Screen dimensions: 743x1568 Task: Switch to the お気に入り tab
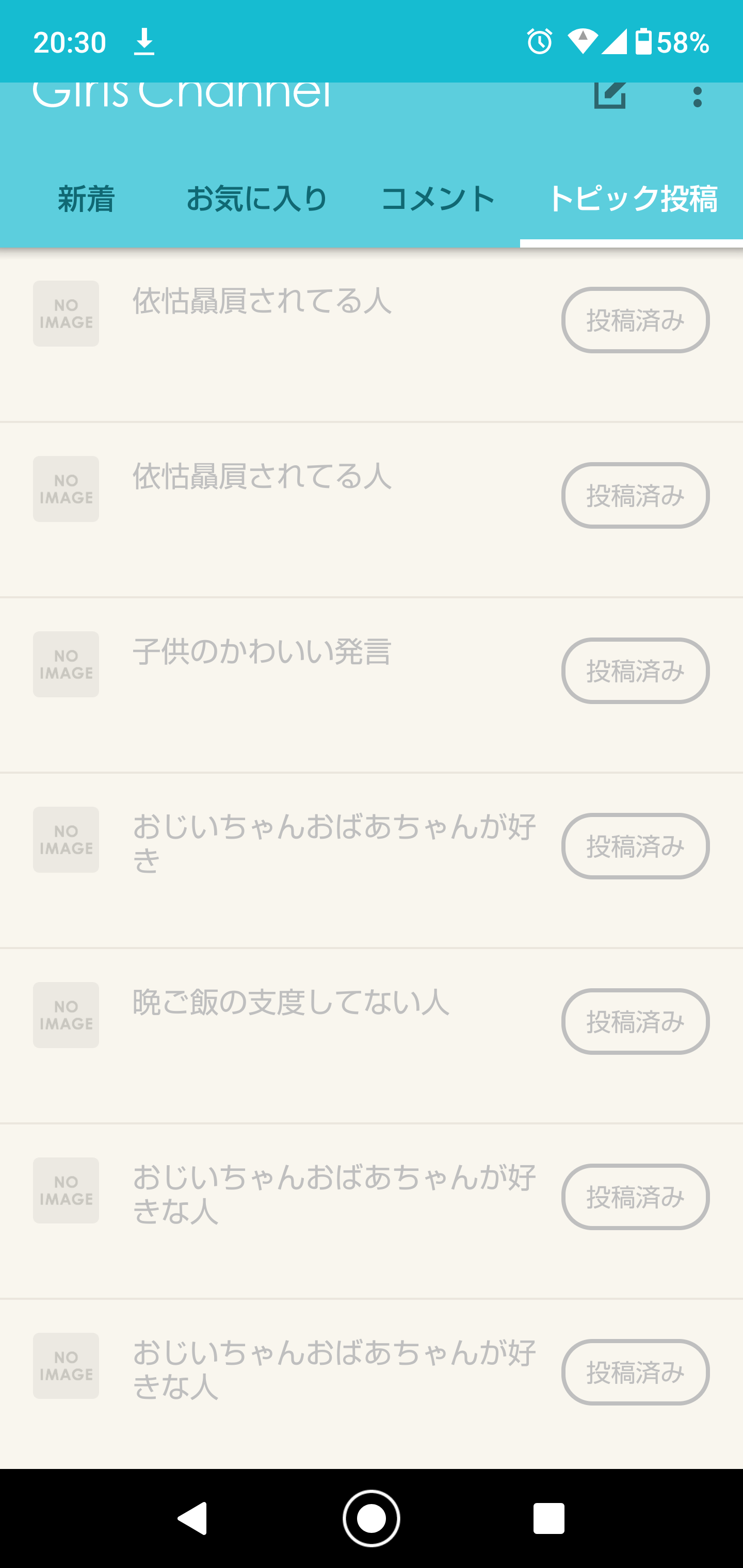(x=257, y=199)
